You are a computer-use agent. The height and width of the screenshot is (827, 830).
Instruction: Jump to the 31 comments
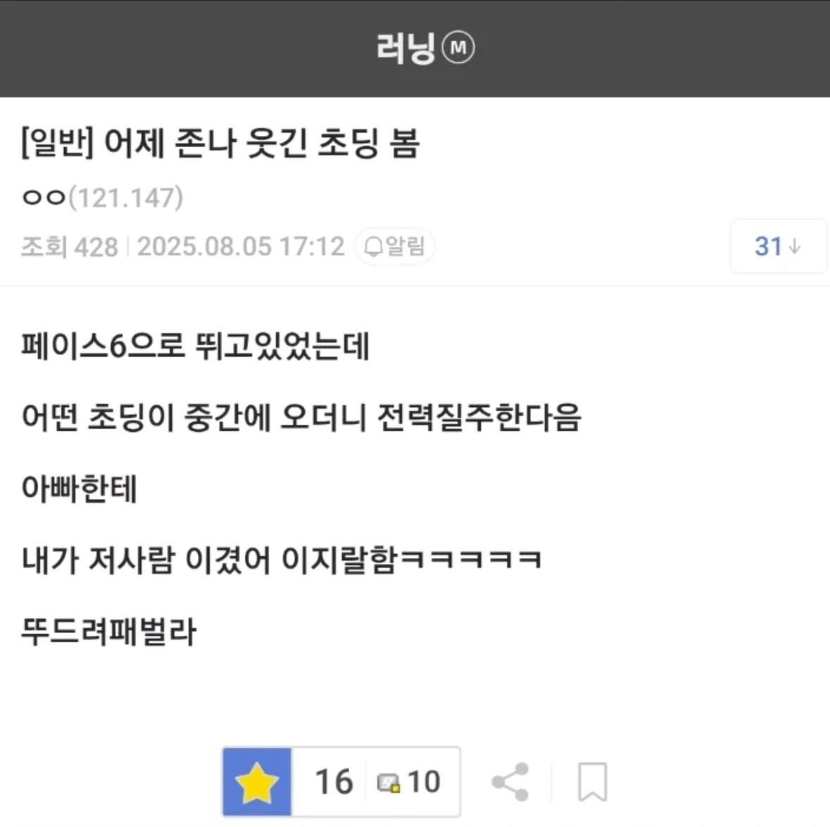click(x=778, y=246)
